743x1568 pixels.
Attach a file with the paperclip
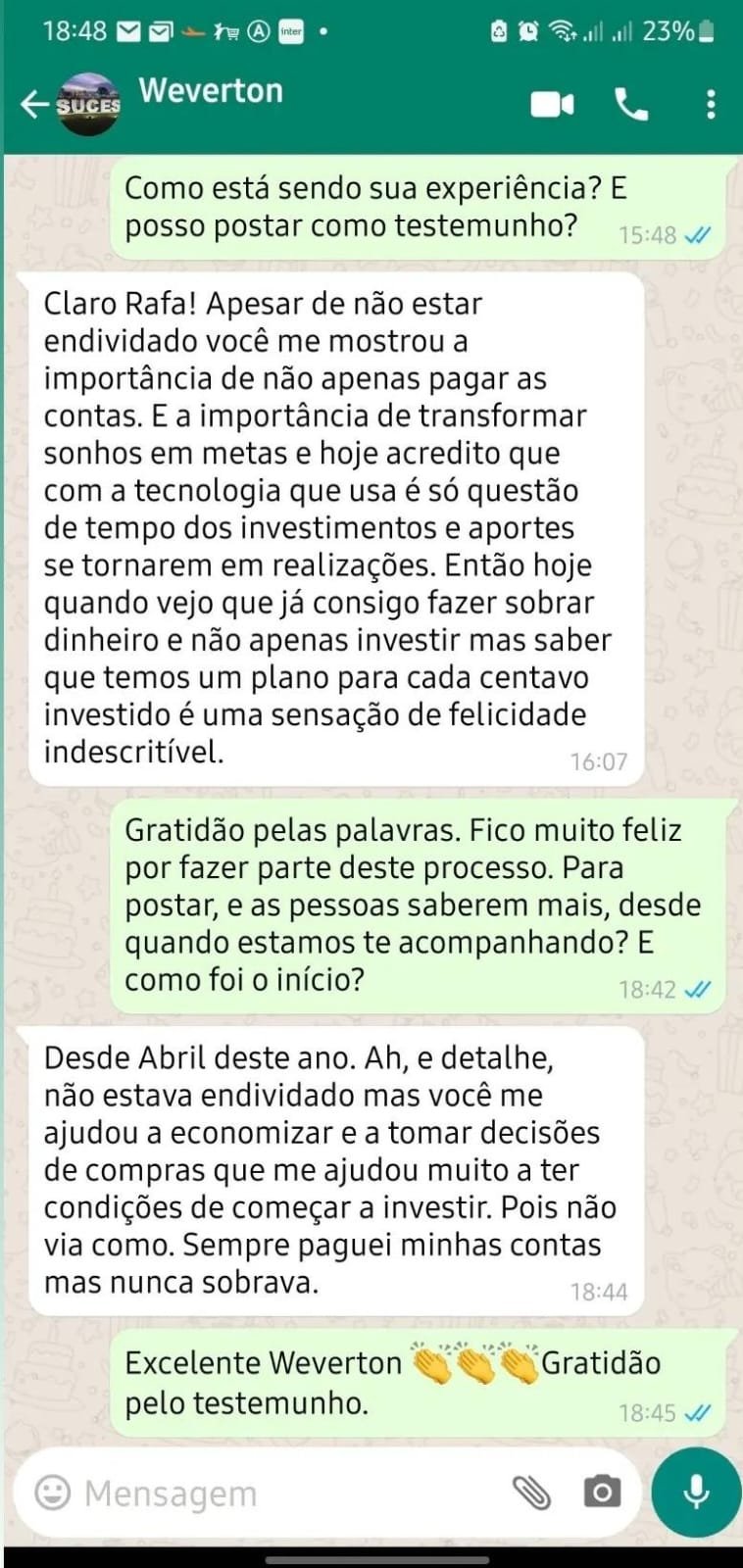(532, 1493)
